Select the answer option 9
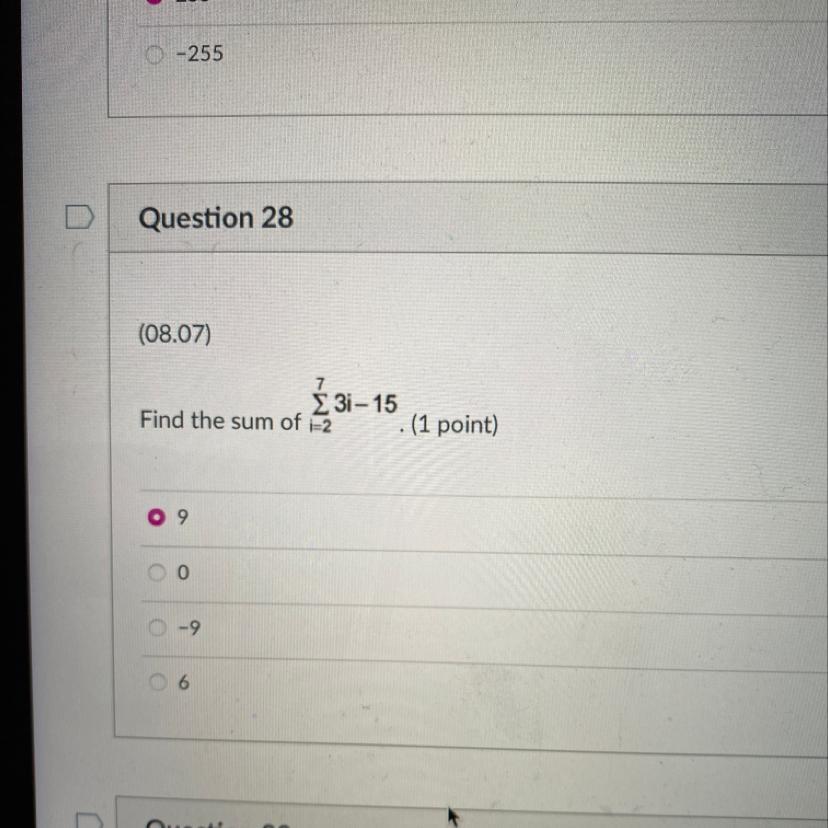 pos(155,518)
